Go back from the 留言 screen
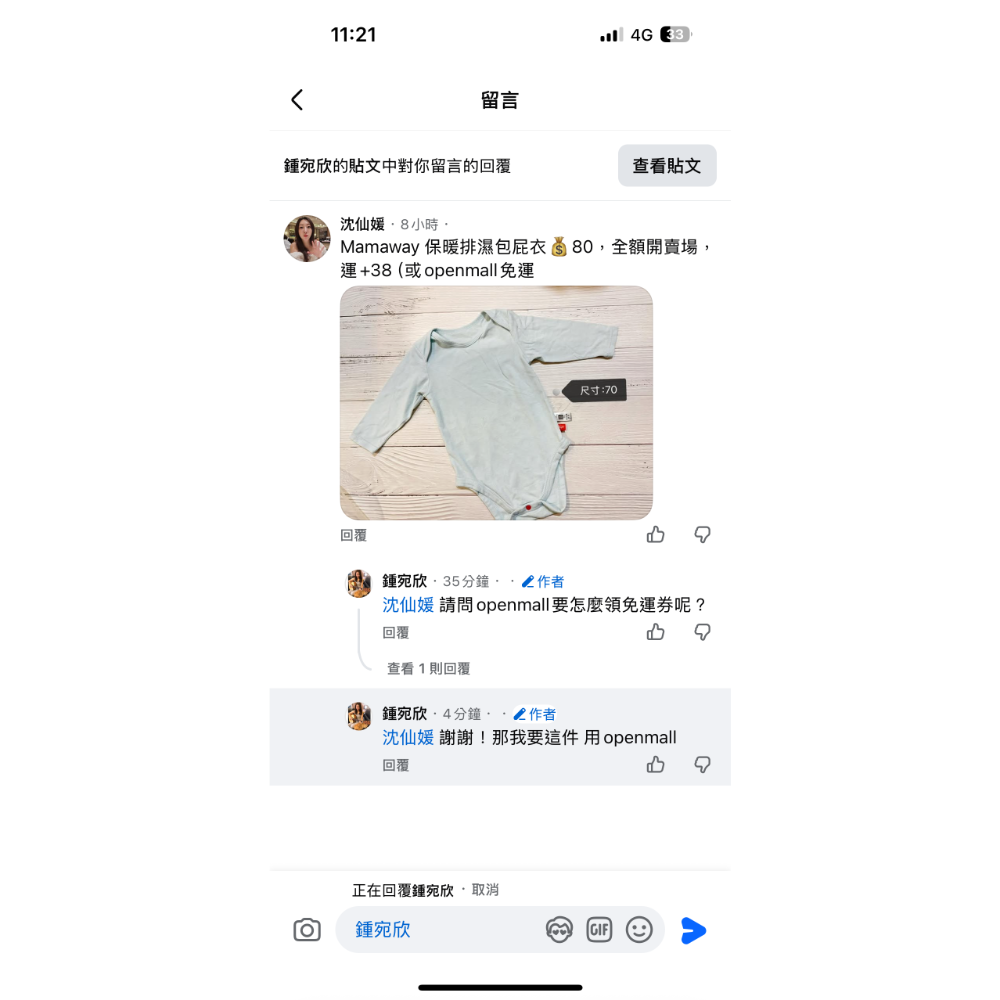The height and width of the screenshot is (1000, 1000). pyautogui.click(x=297, y=100)
